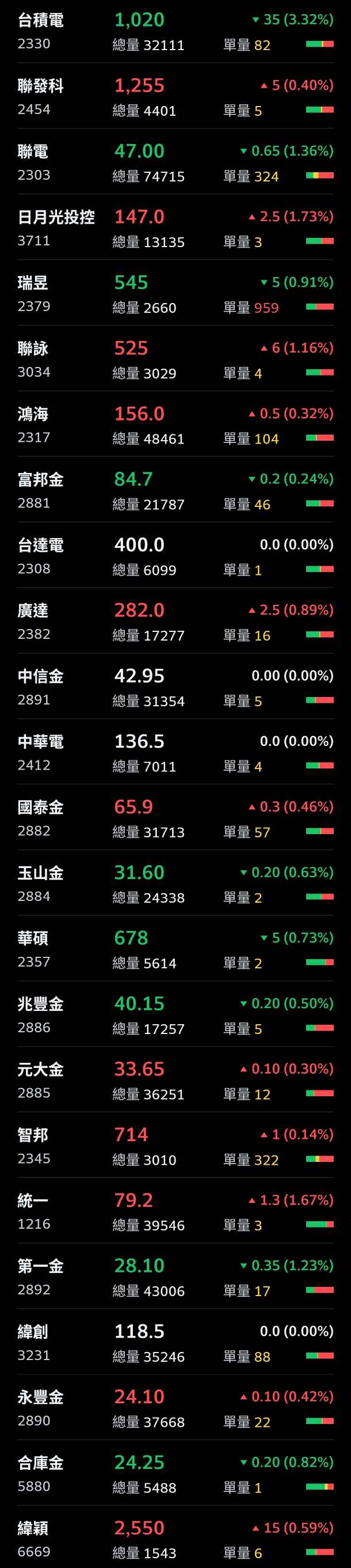
Task: Open 玉山金 2884 quote details
Action: point(175,884)
